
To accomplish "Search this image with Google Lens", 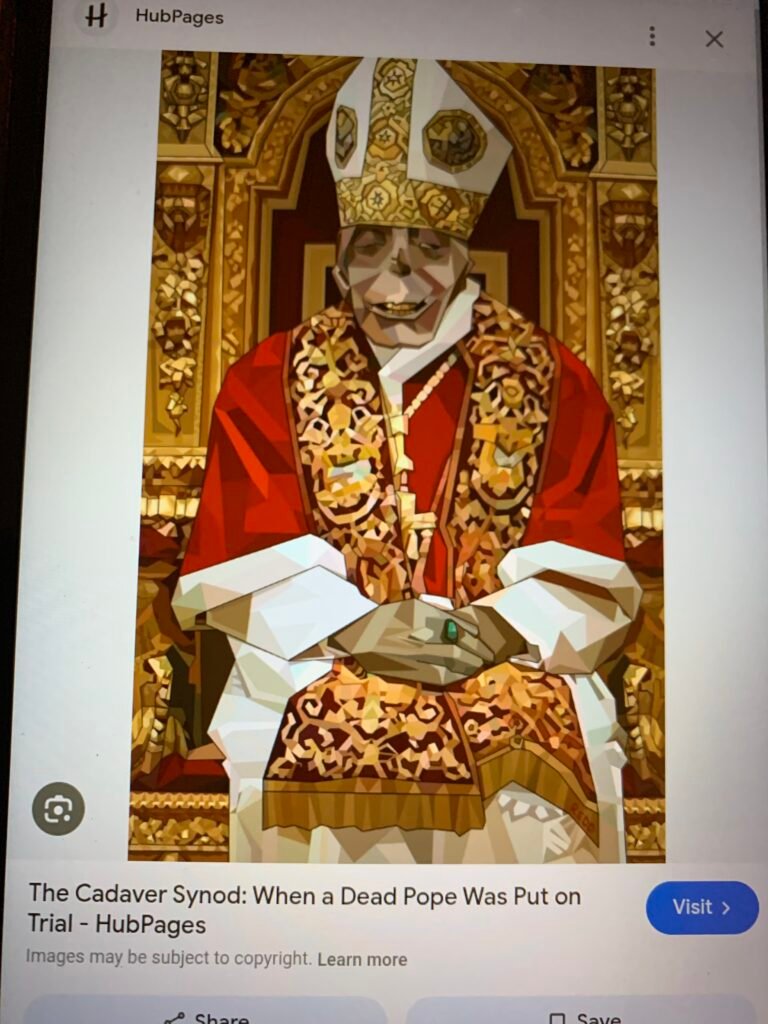I will pos(58,808).
